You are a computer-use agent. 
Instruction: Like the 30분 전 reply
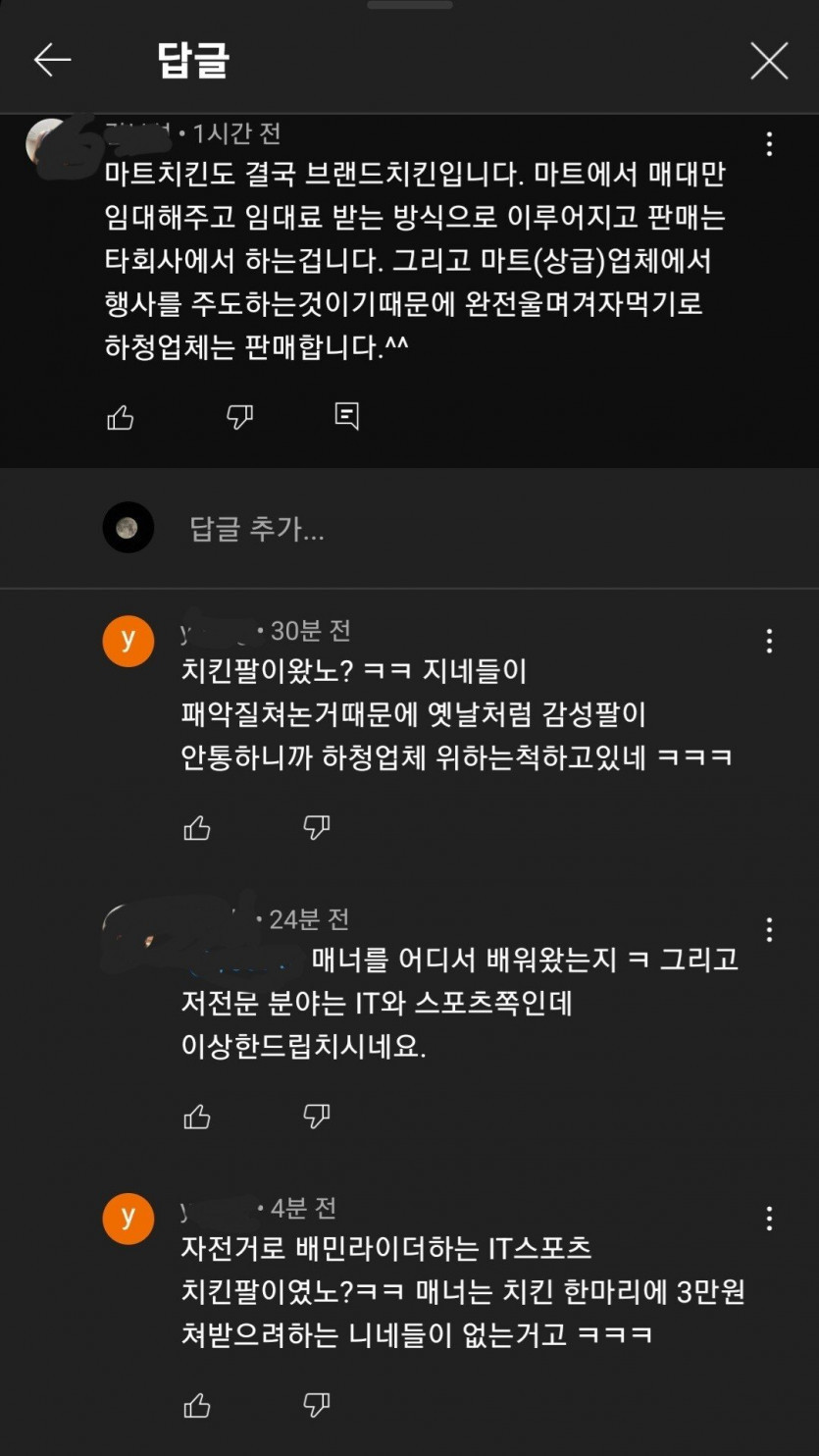pyautogui.click(x=197, y=828)
